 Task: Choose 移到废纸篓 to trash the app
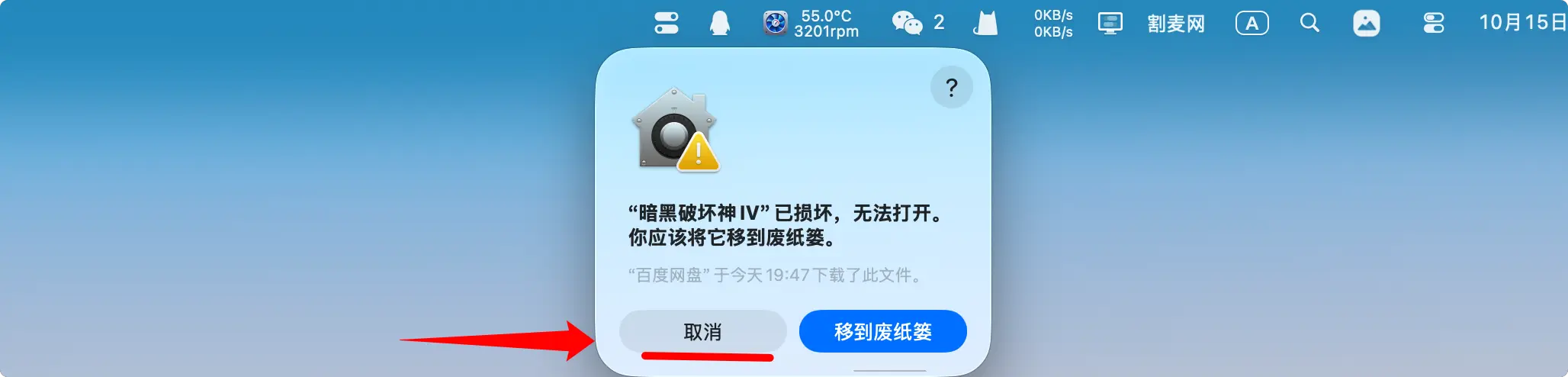pyautogui.click(x=882, y=332)
